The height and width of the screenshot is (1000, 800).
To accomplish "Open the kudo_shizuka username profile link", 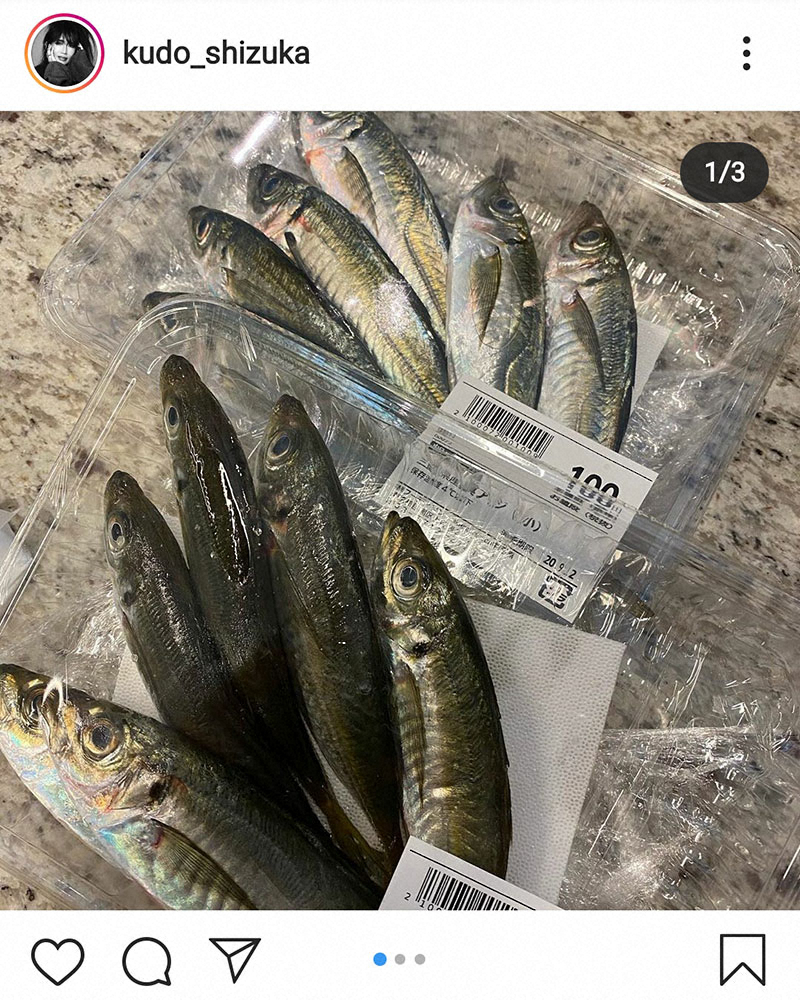I will pyautogui.click(x=216, y=53).
